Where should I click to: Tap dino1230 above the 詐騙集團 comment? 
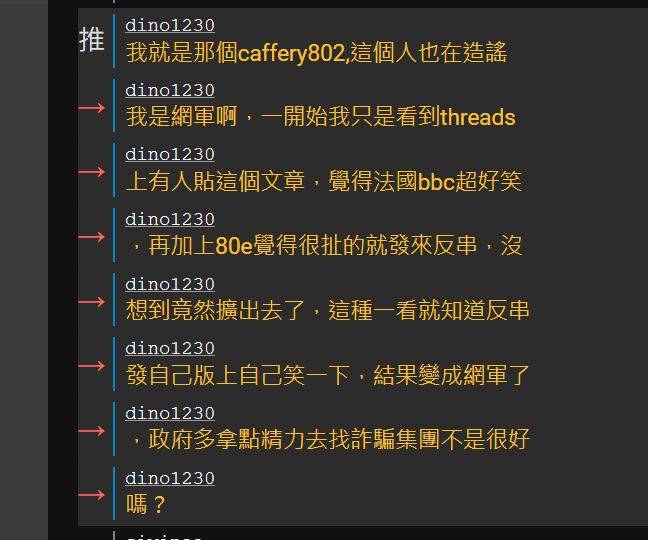tap(169, 414)
